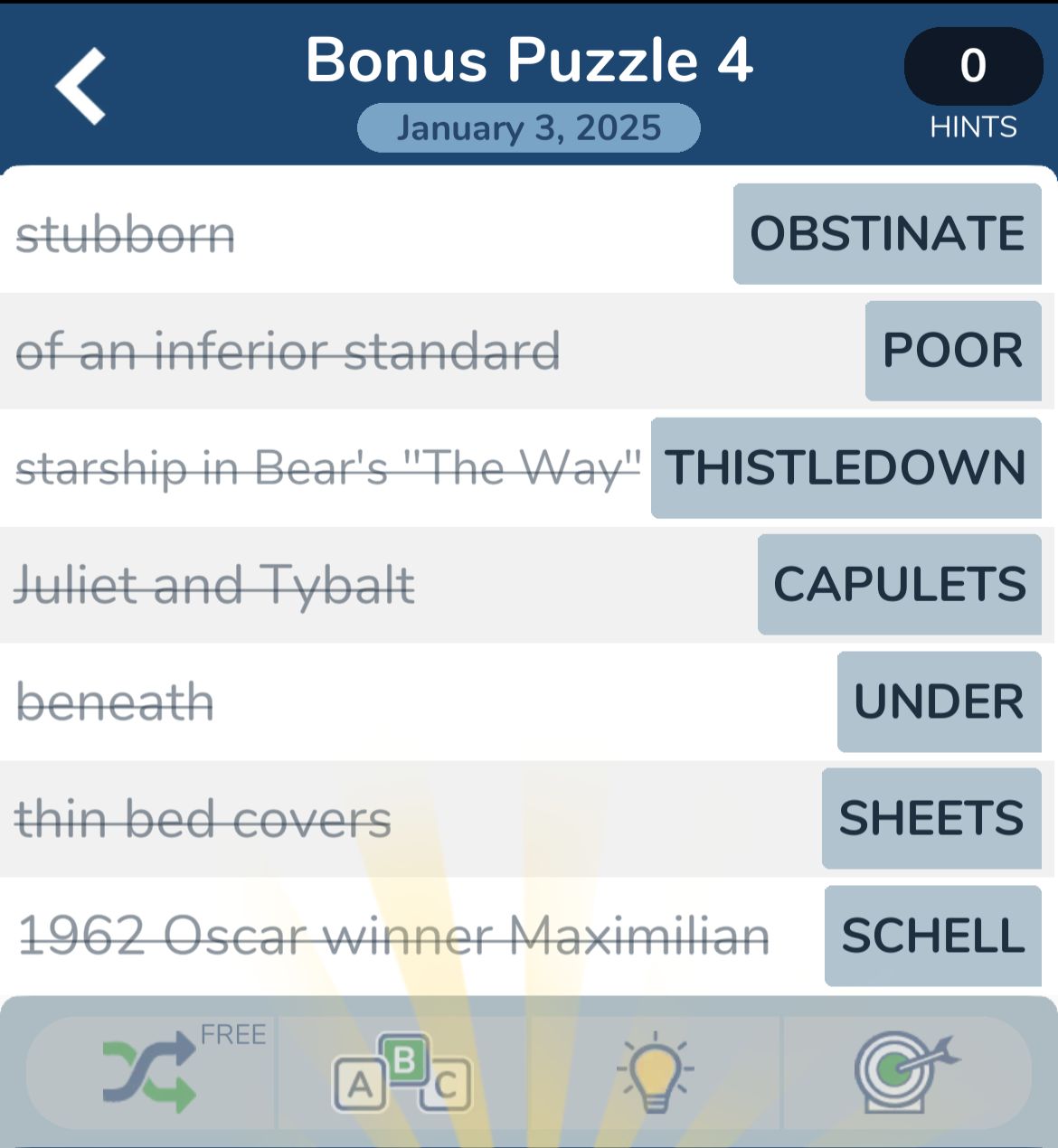Viewport: 1058px width, 1148px height.
Task: Tap the free shuffle arrows
Action: [151, 1073]
